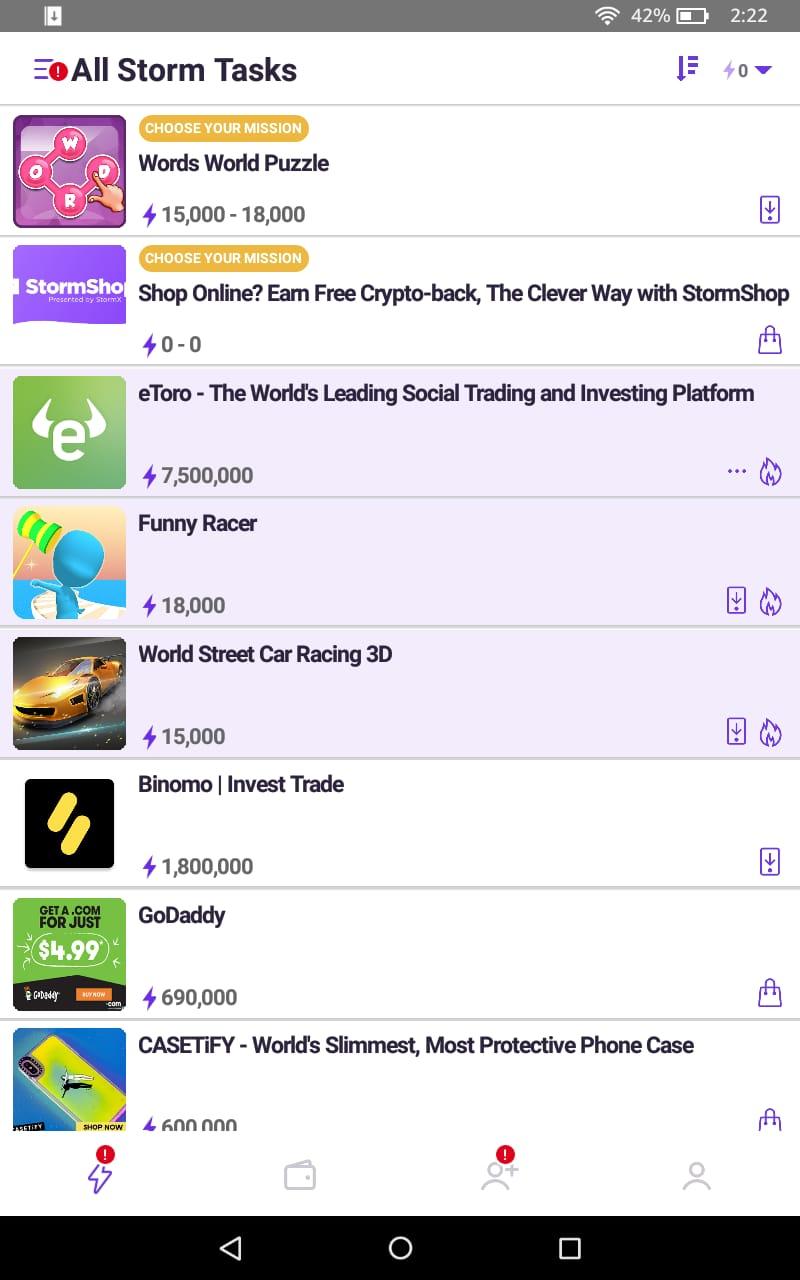Open the side menu button
This screenshot has width=800, height=1280.
click(48, 70)
